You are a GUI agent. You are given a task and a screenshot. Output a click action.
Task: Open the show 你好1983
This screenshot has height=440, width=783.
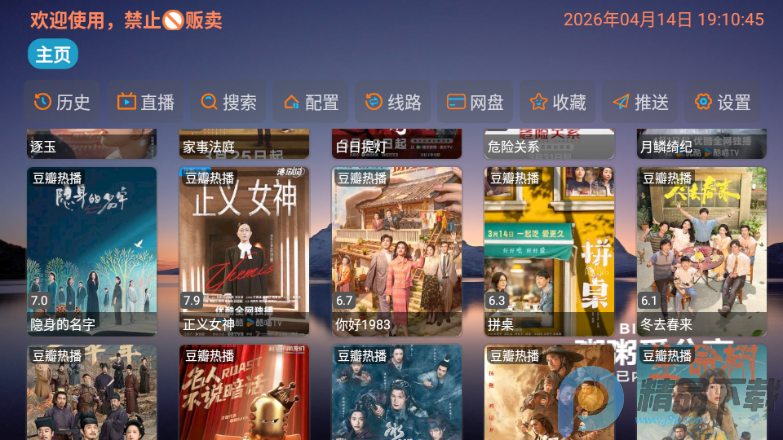click(x=396, y=250)
